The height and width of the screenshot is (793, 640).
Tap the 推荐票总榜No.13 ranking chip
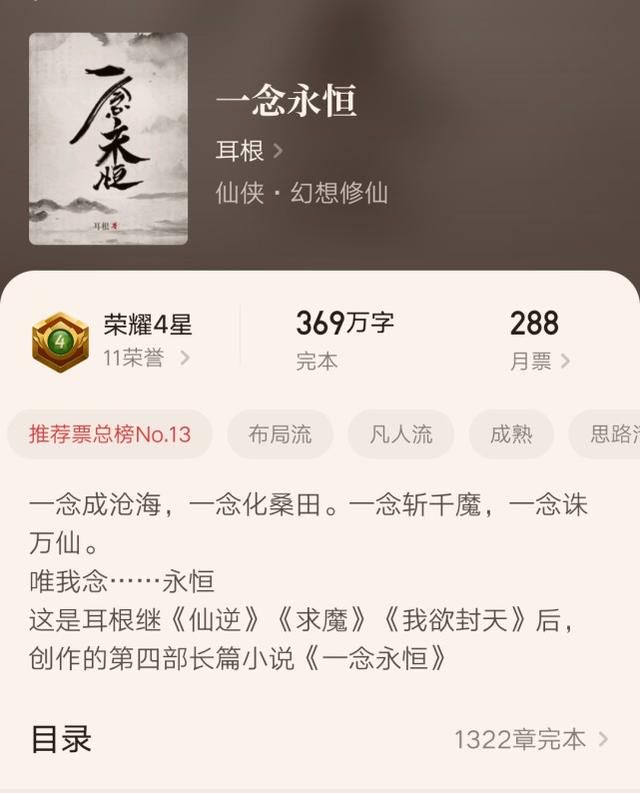click(x=110, y=434)
